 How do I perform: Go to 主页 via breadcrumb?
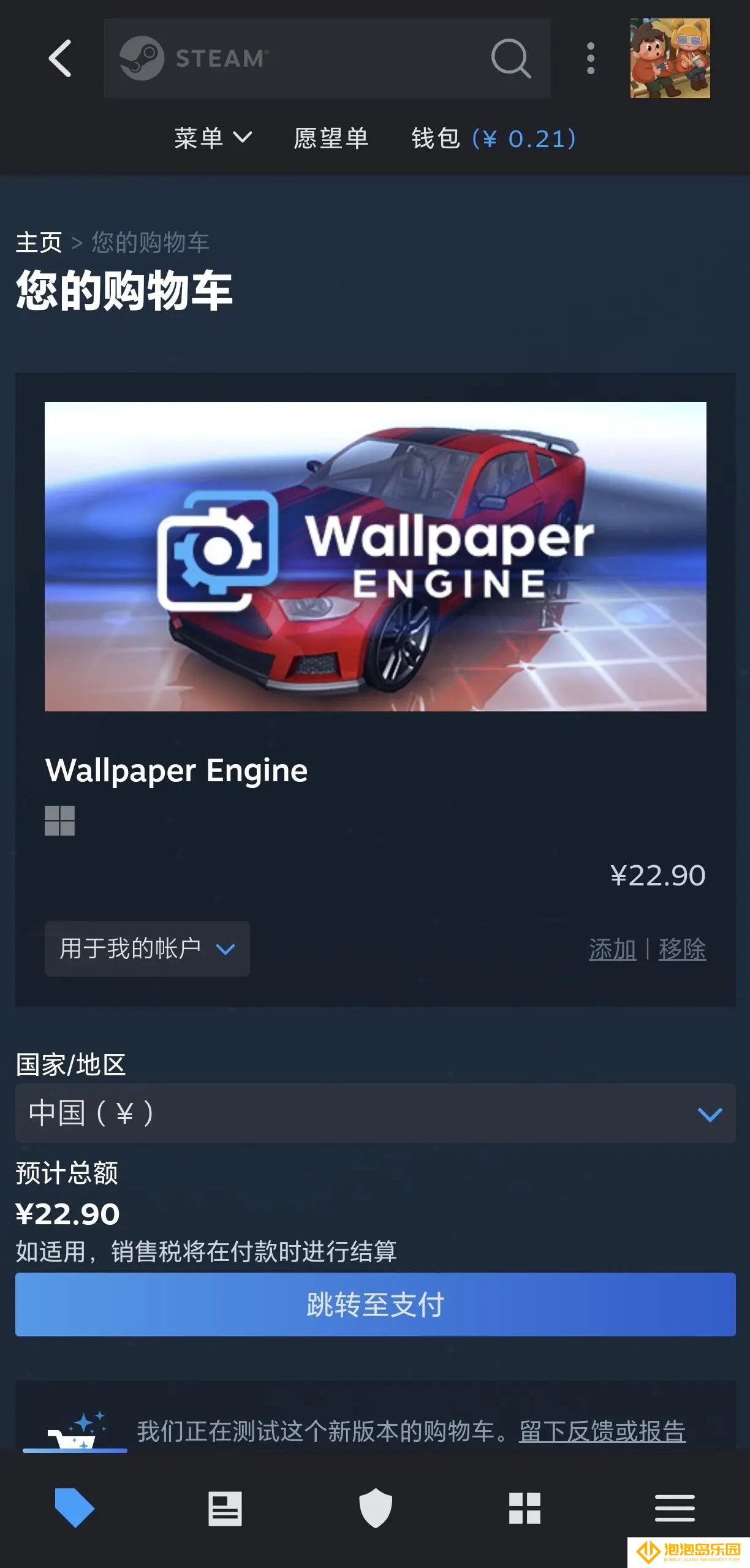[x=39, y=243]
